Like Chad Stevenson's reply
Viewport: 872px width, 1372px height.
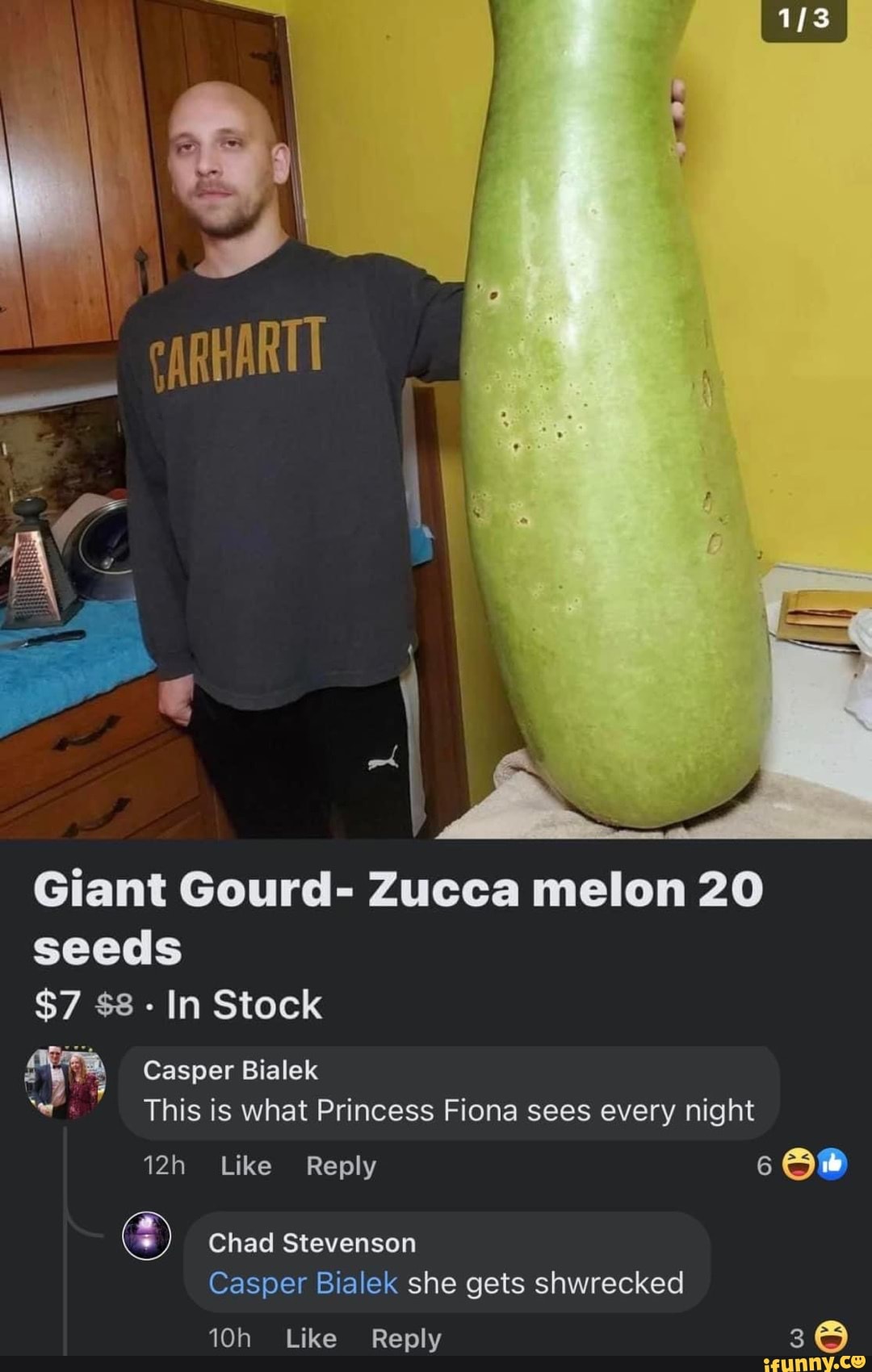tap(311, 1337)
